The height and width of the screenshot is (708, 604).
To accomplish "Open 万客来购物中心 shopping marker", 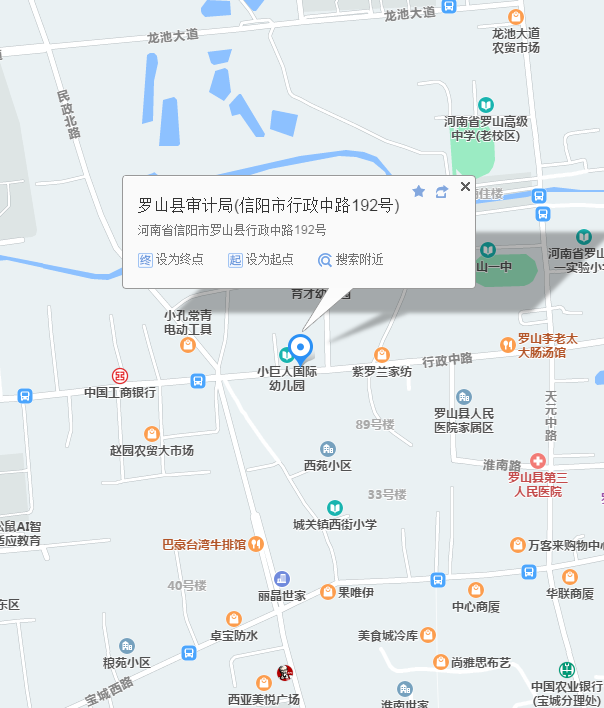I will (x=518, y=545).
